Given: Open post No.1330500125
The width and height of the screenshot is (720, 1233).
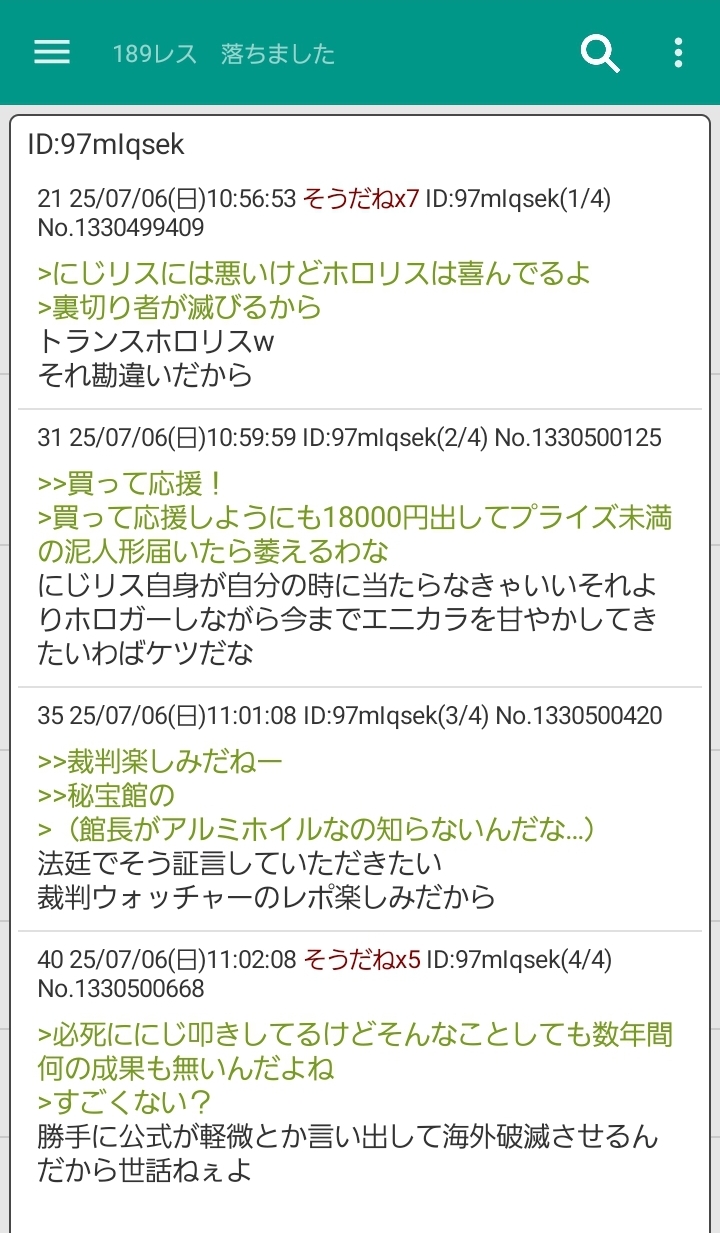Looking at the screenshot, I should pos(578,437).
